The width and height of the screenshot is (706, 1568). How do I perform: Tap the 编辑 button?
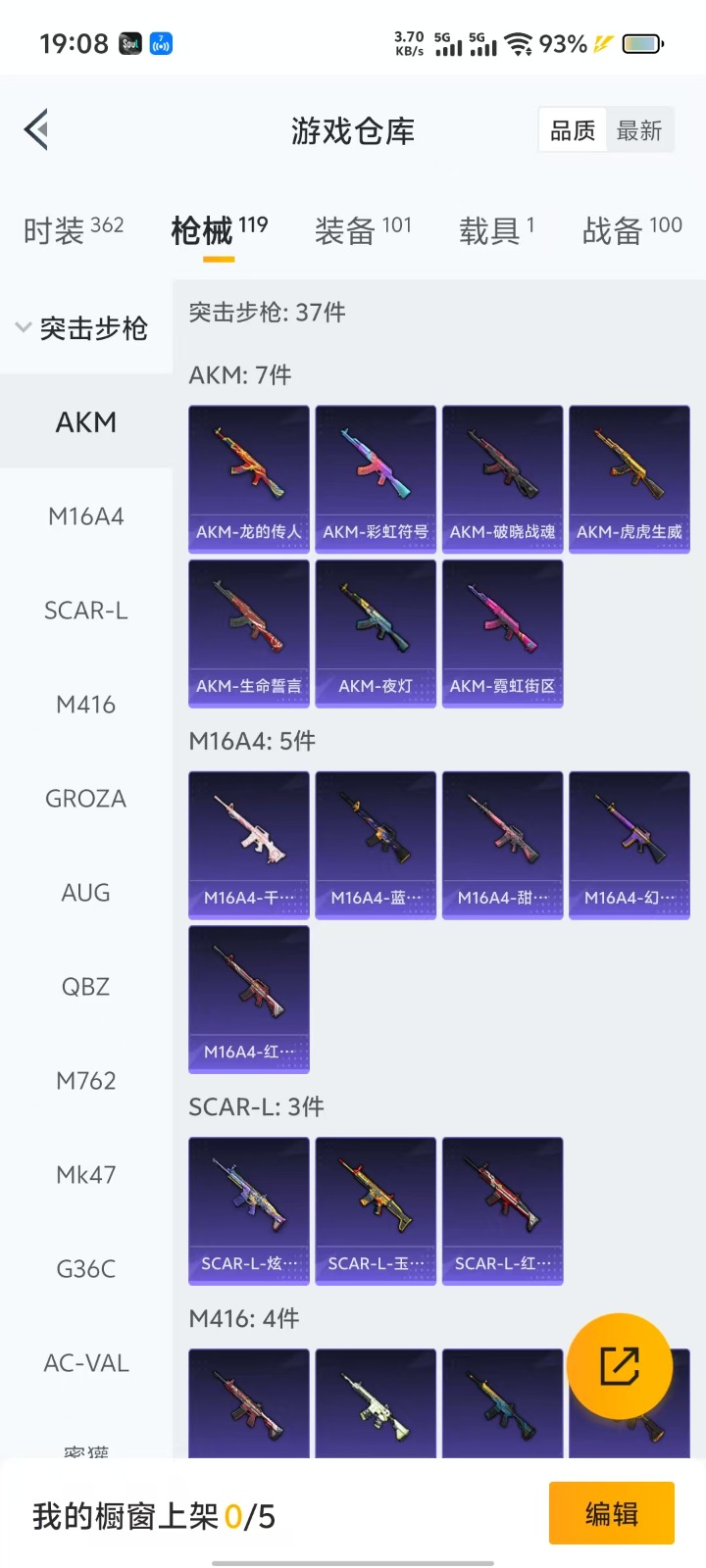(x=612, y=1514)
